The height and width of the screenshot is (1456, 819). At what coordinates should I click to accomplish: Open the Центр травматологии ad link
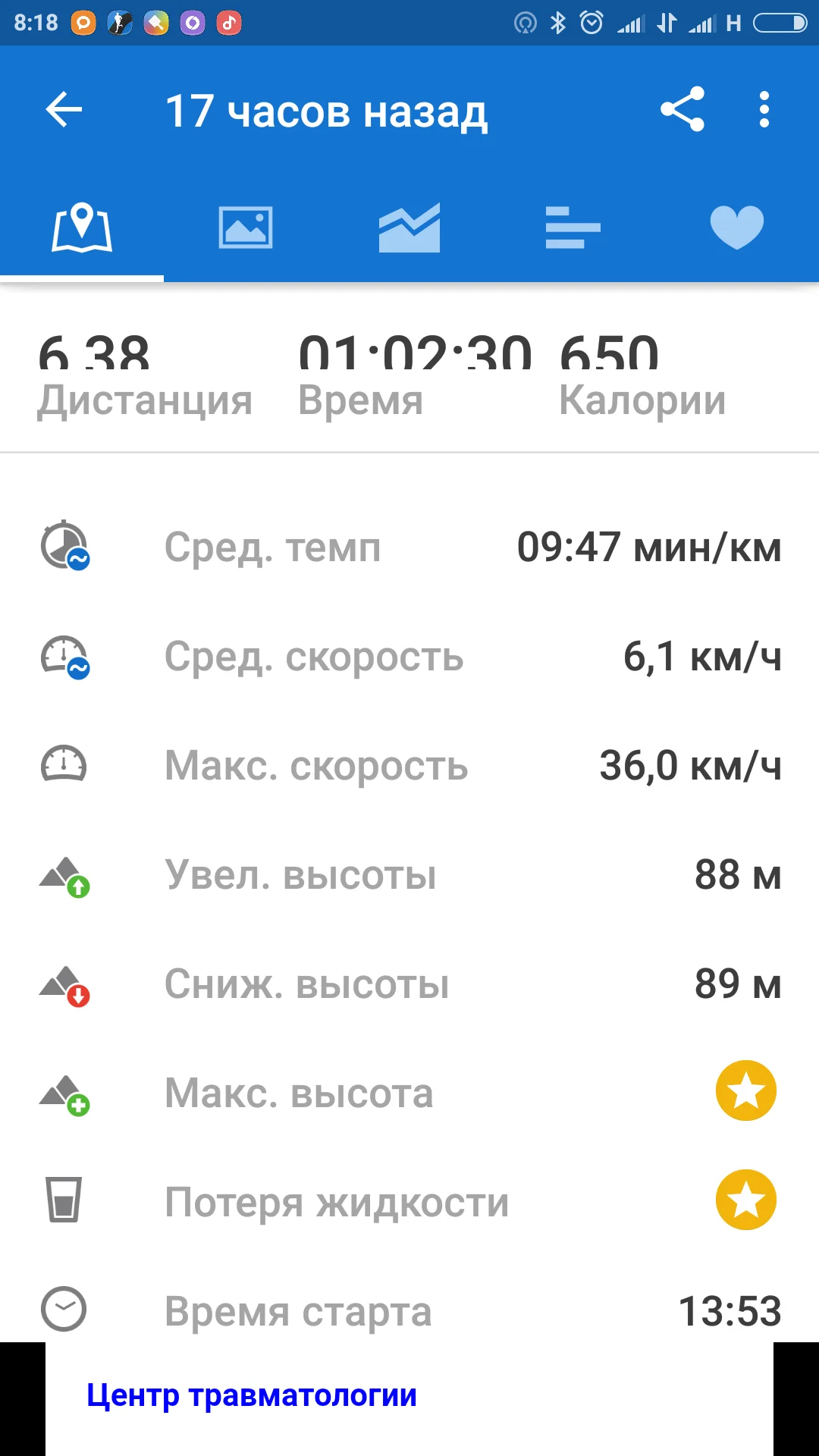point(252,1395)
